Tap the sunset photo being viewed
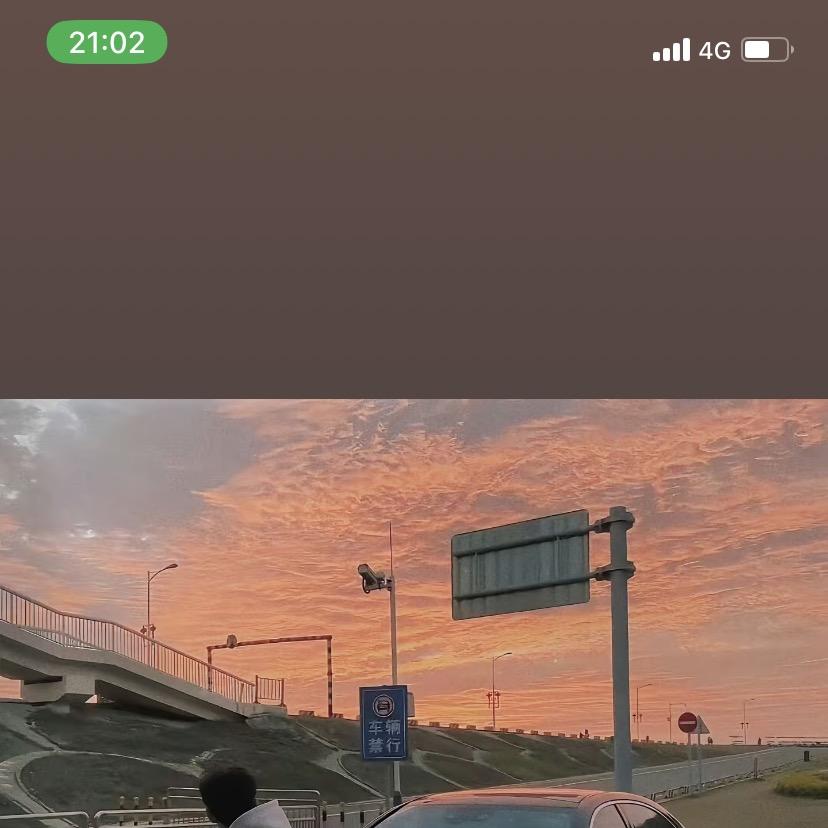 point(414,613)
